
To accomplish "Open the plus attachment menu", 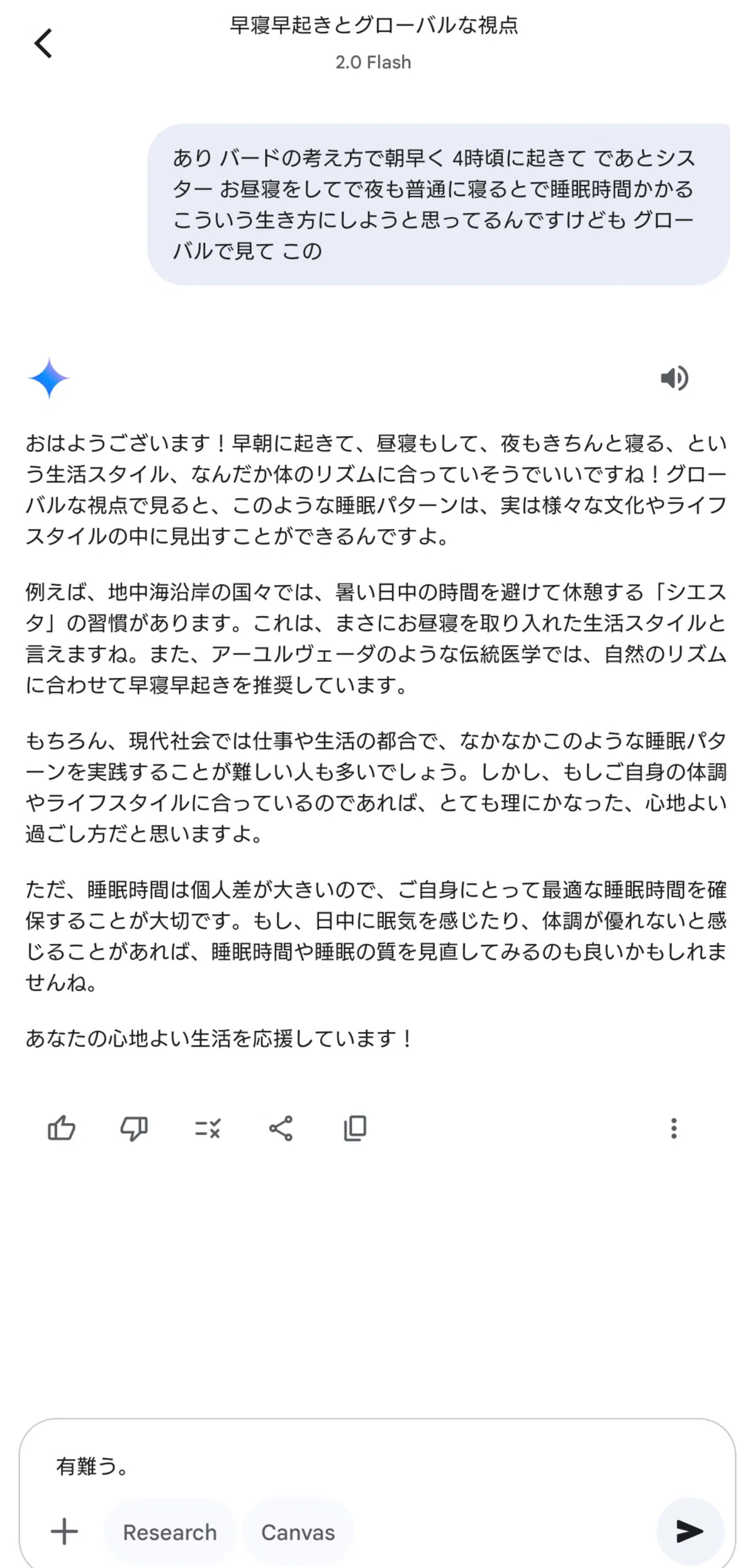I will coord(64,1532).
